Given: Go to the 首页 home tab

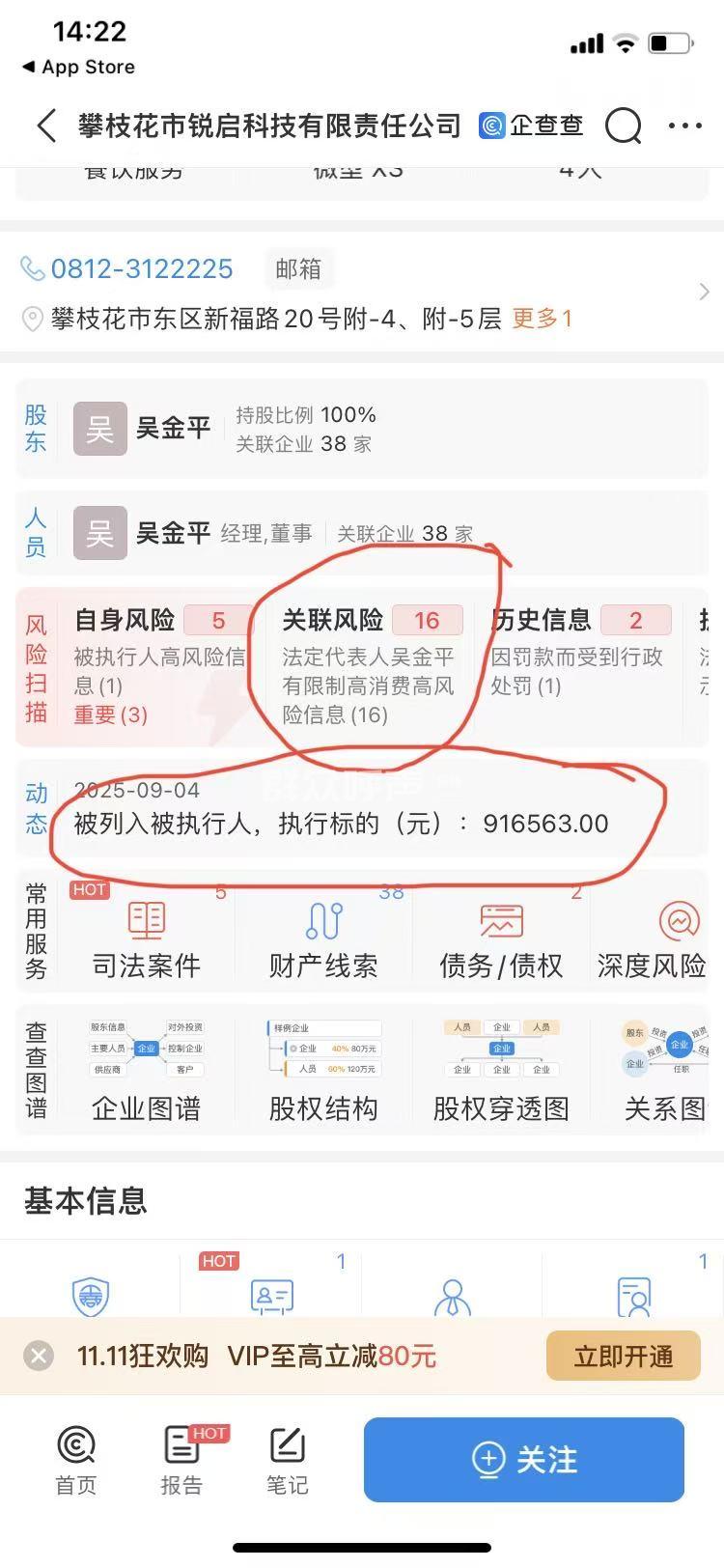Looking at the screenshot, I should 76,1460.
